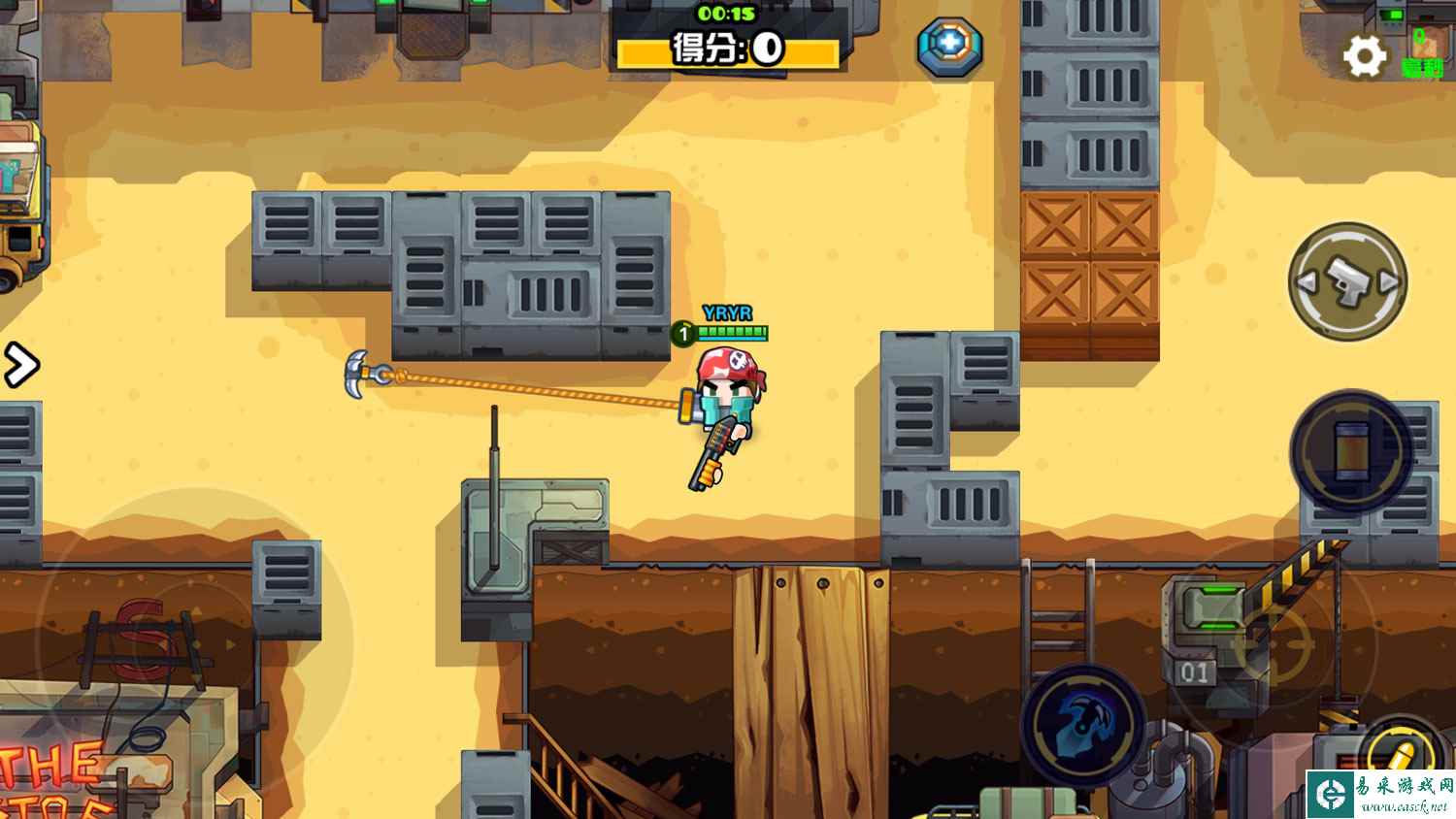Switch weapon with the pistol button

point(1347,281)
